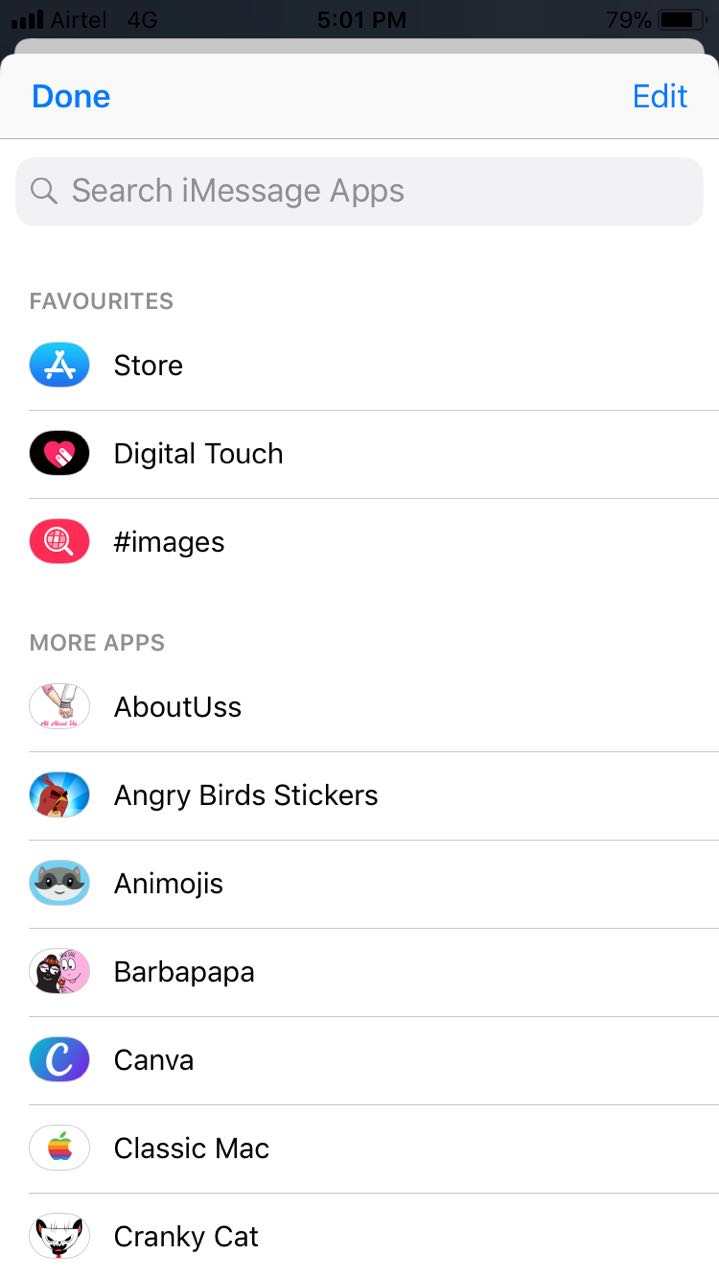Open Classic Mac stickers
Viewport: 719px width, 1280px height.
pos(192,1148)
